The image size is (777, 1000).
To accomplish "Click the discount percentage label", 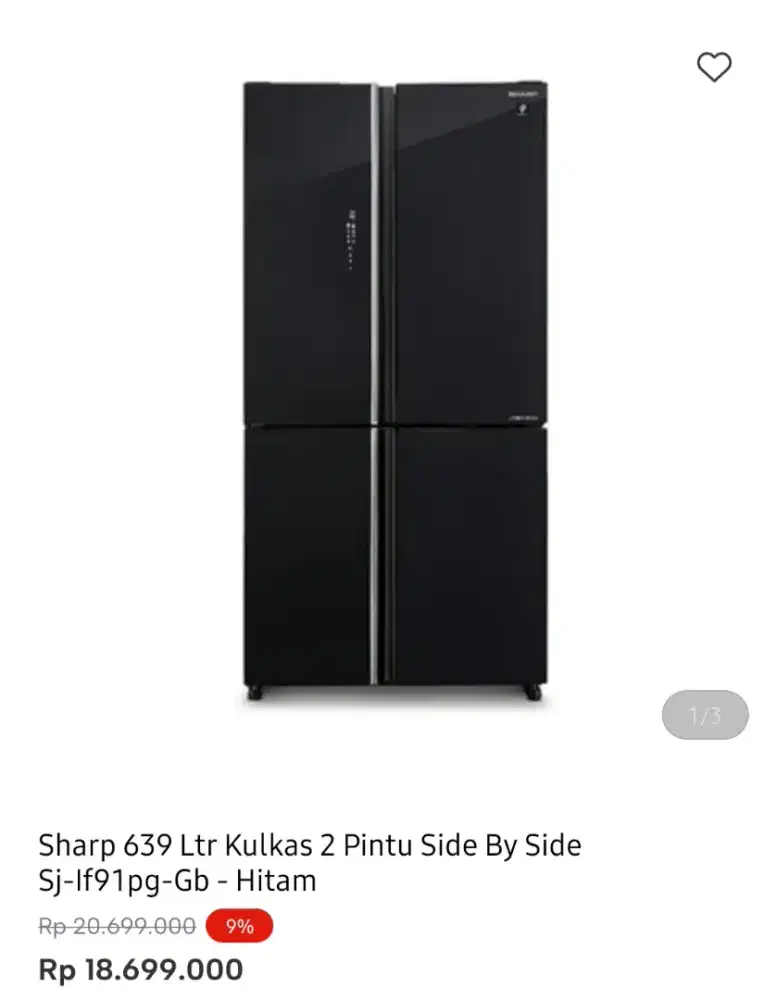I will [x=240, y=926].
